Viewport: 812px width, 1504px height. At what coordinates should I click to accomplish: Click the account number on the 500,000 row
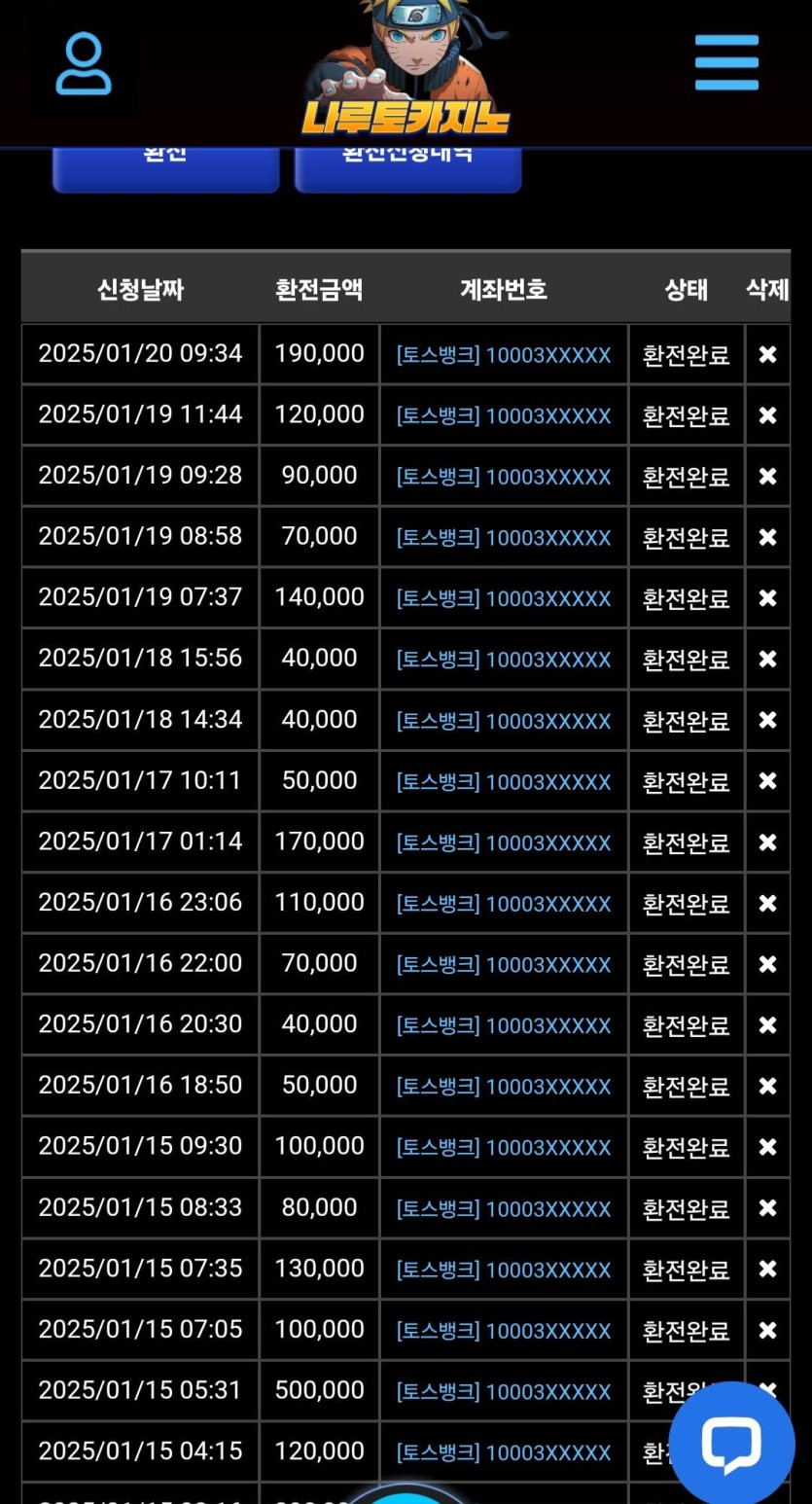tap(503, 1390)
